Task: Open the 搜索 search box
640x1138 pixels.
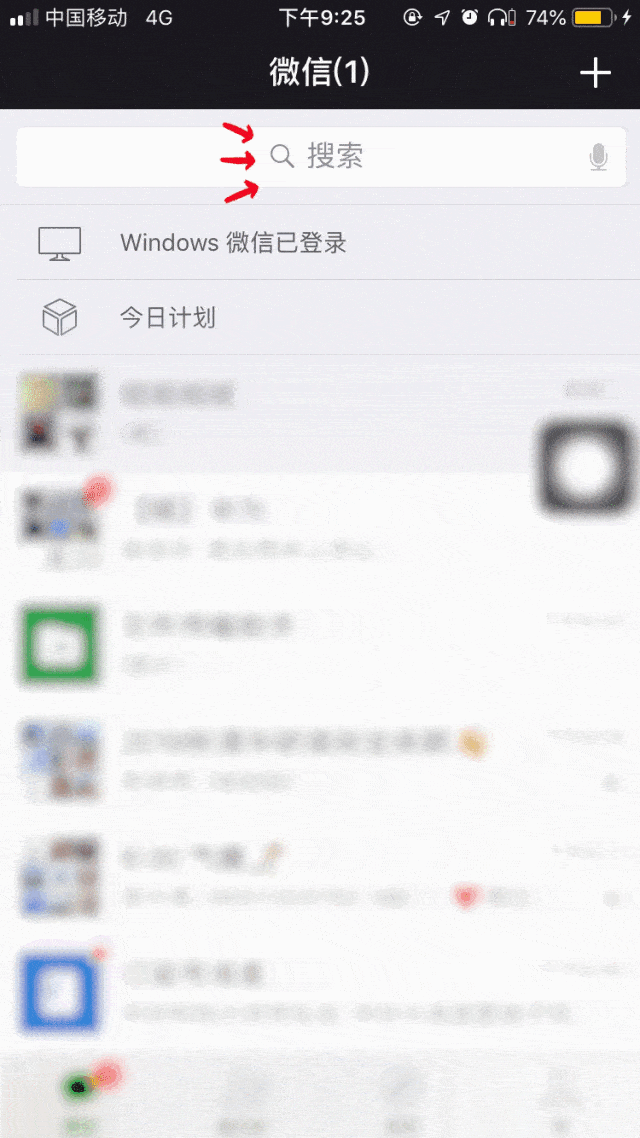Action: [x=320, y=156]
